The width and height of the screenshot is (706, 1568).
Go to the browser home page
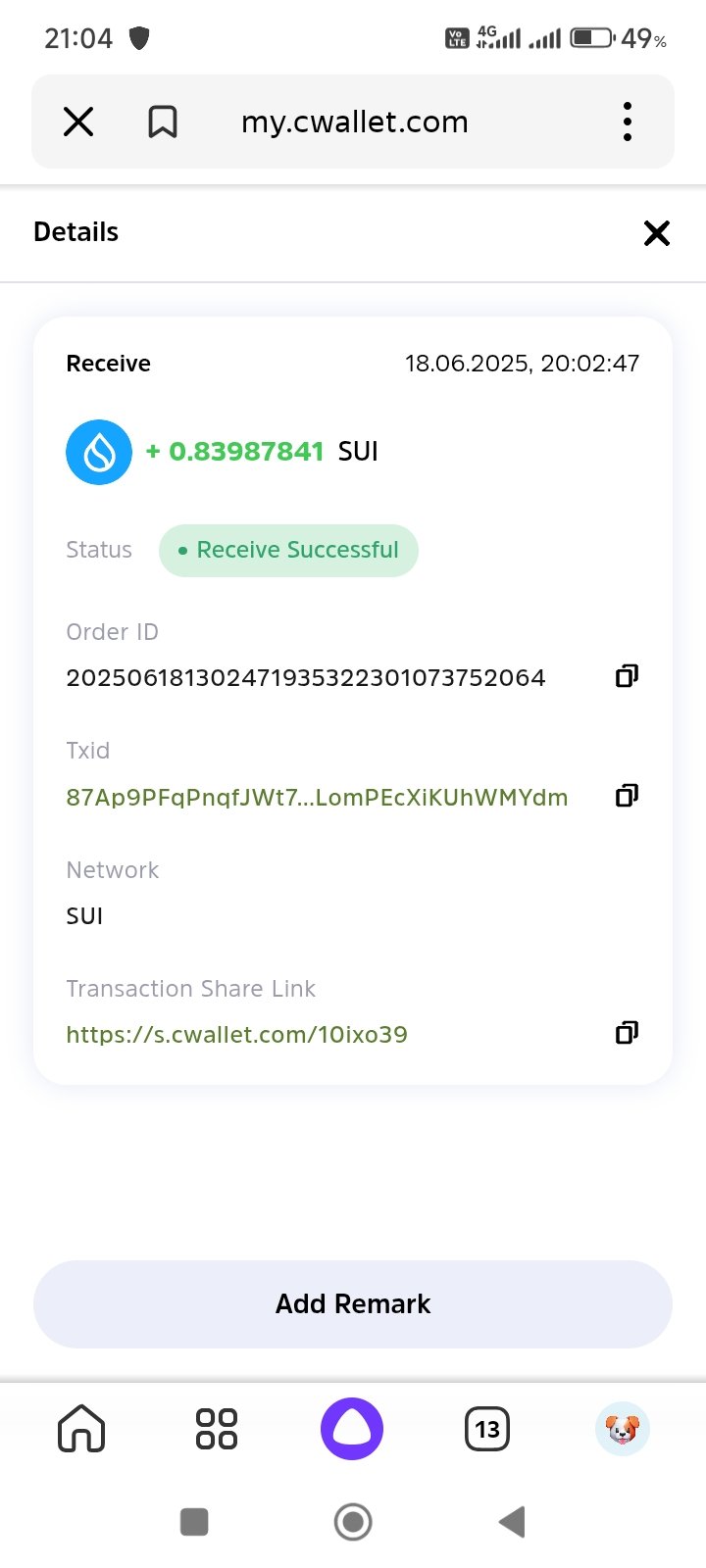pyautogui.click(x=81, y=1429)
